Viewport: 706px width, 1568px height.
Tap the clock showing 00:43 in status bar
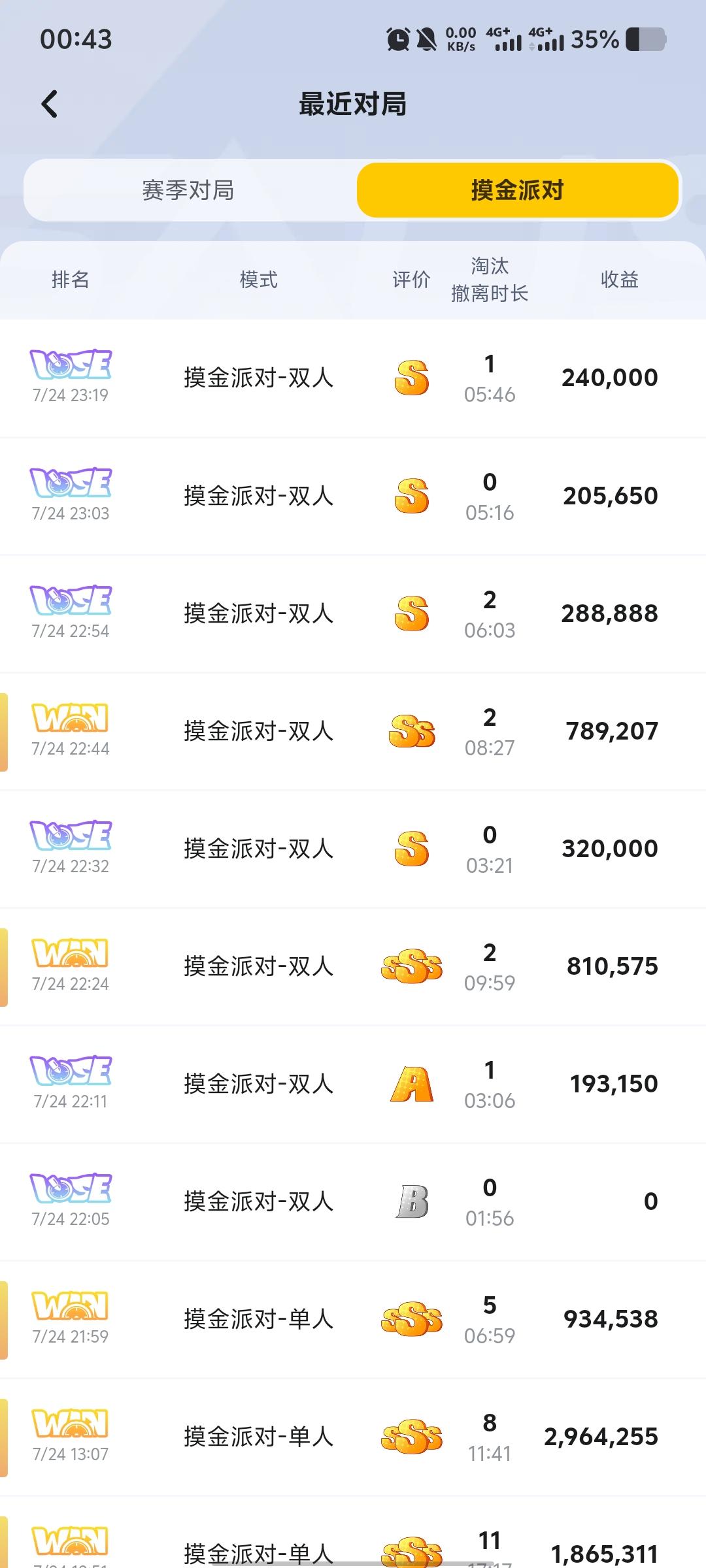(75, 41)
